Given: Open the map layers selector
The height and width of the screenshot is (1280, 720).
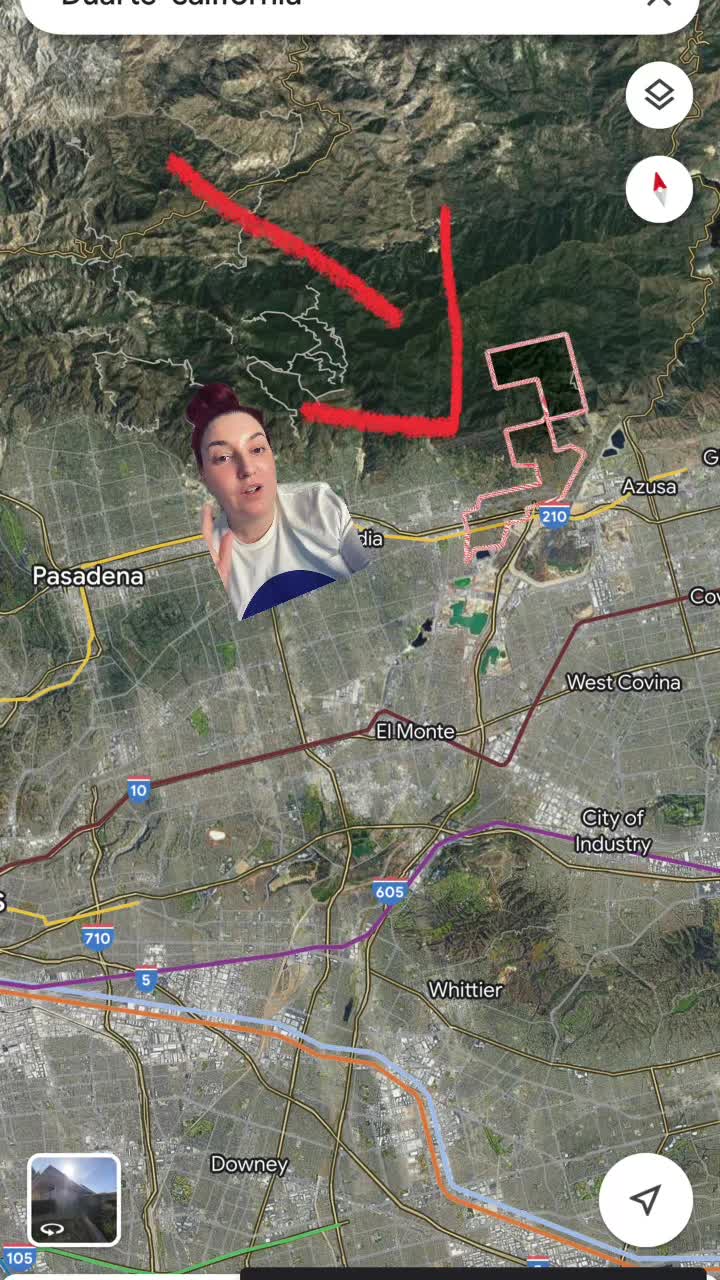Looking at the screenshot, I should 659,95.
